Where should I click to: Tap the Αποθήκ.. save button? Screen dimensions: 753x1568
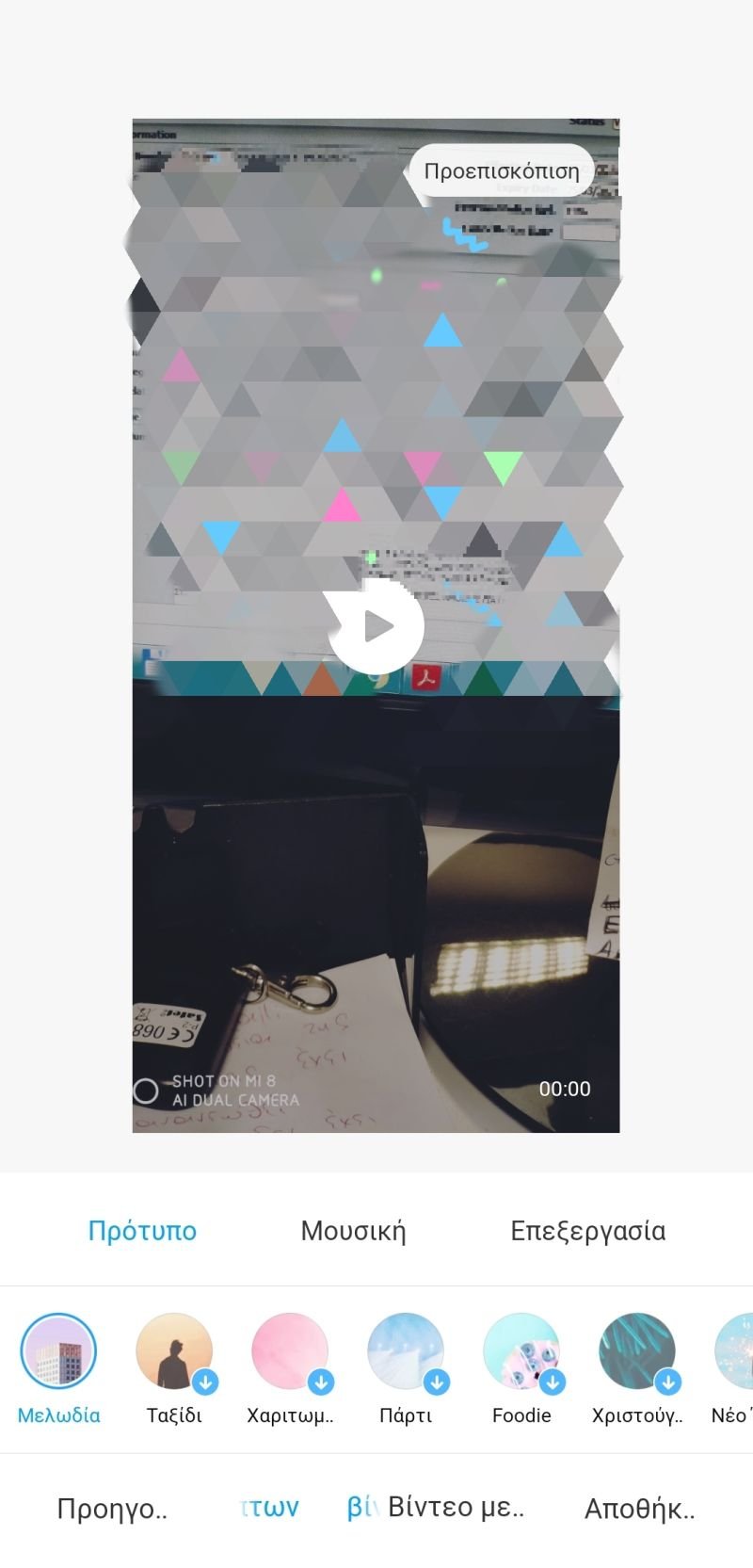click(x=639, y=1509)
